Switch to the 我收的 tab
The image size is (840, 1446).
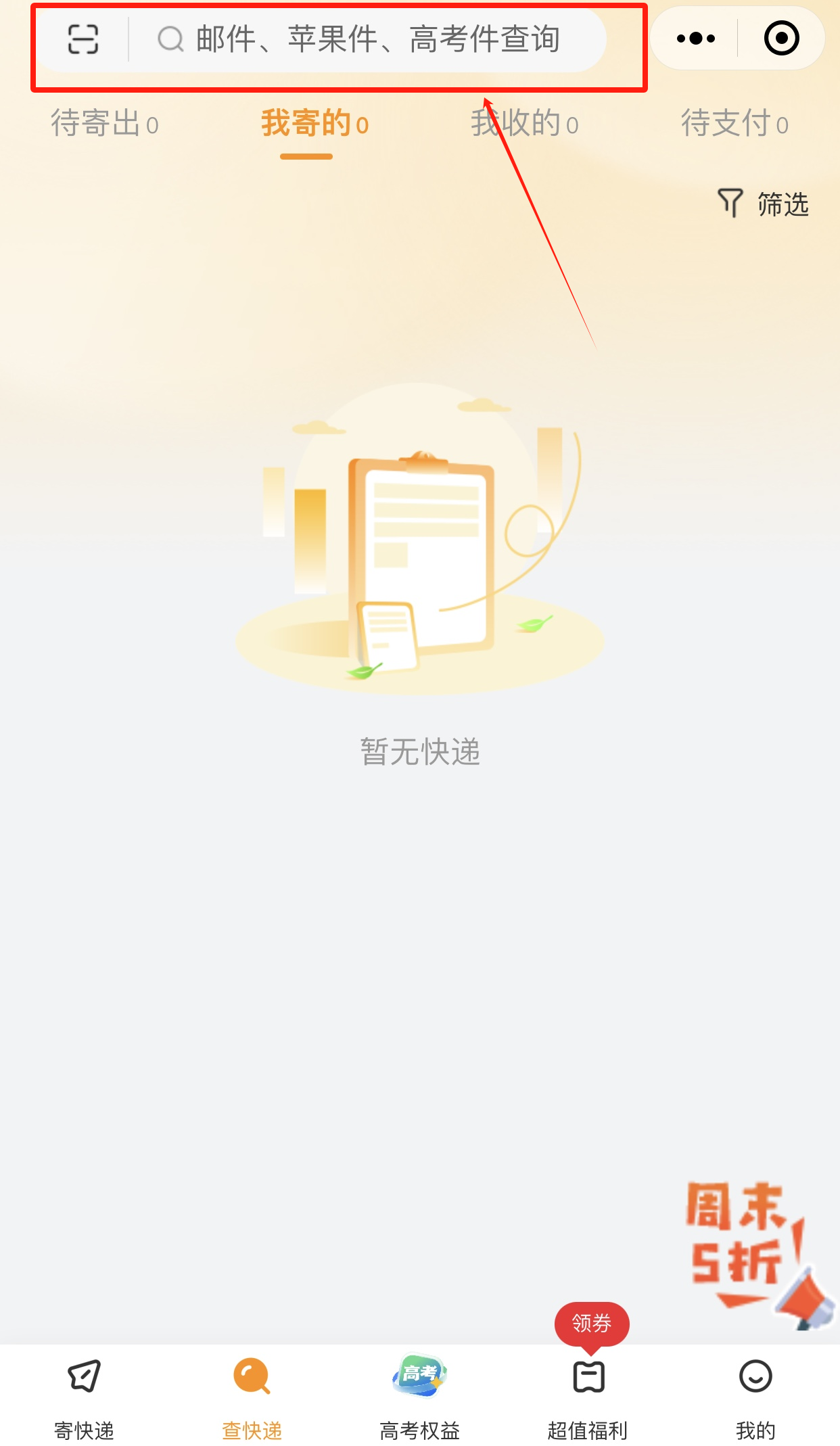point(524,124)
